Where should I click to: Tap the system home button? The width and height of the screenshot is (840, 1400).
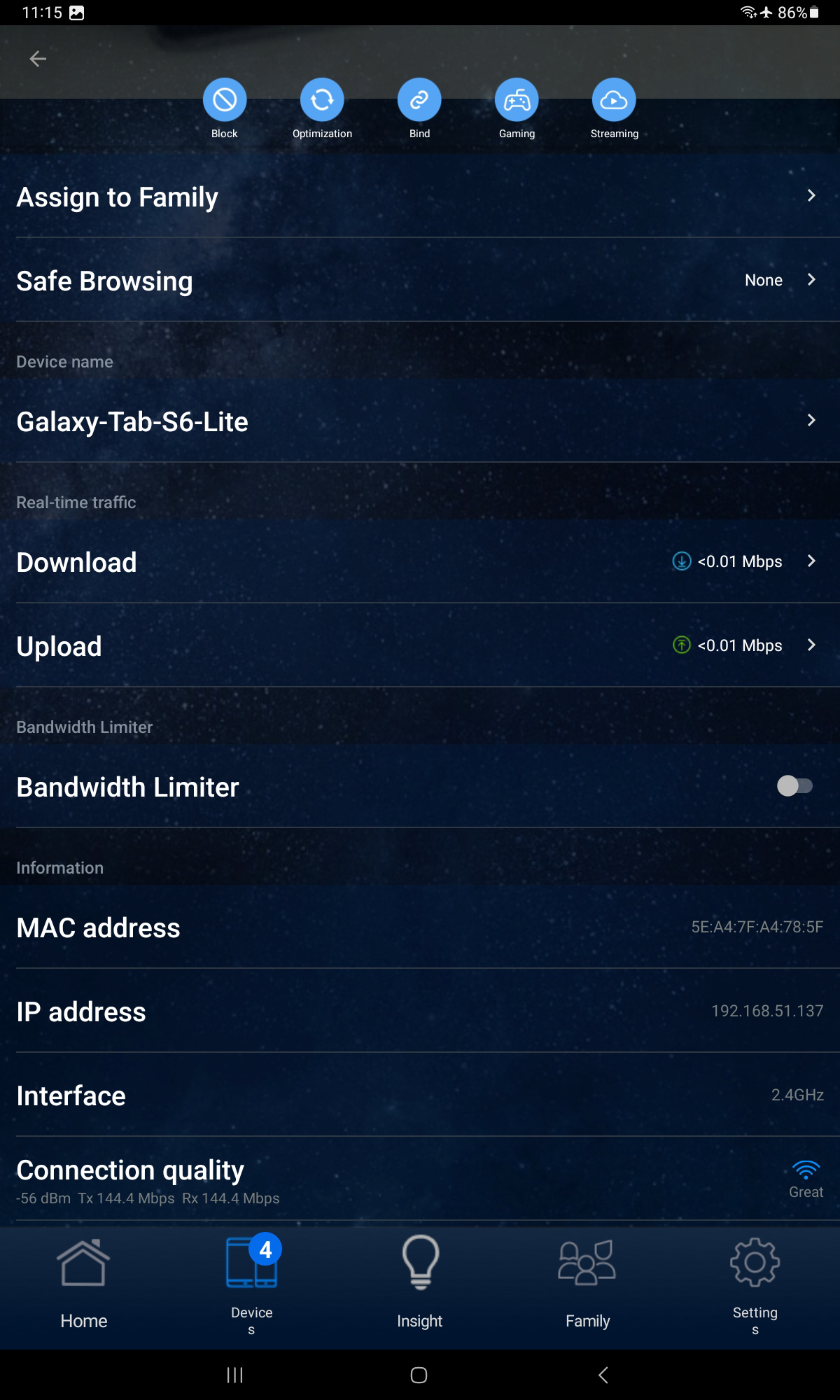[419, 1375]
